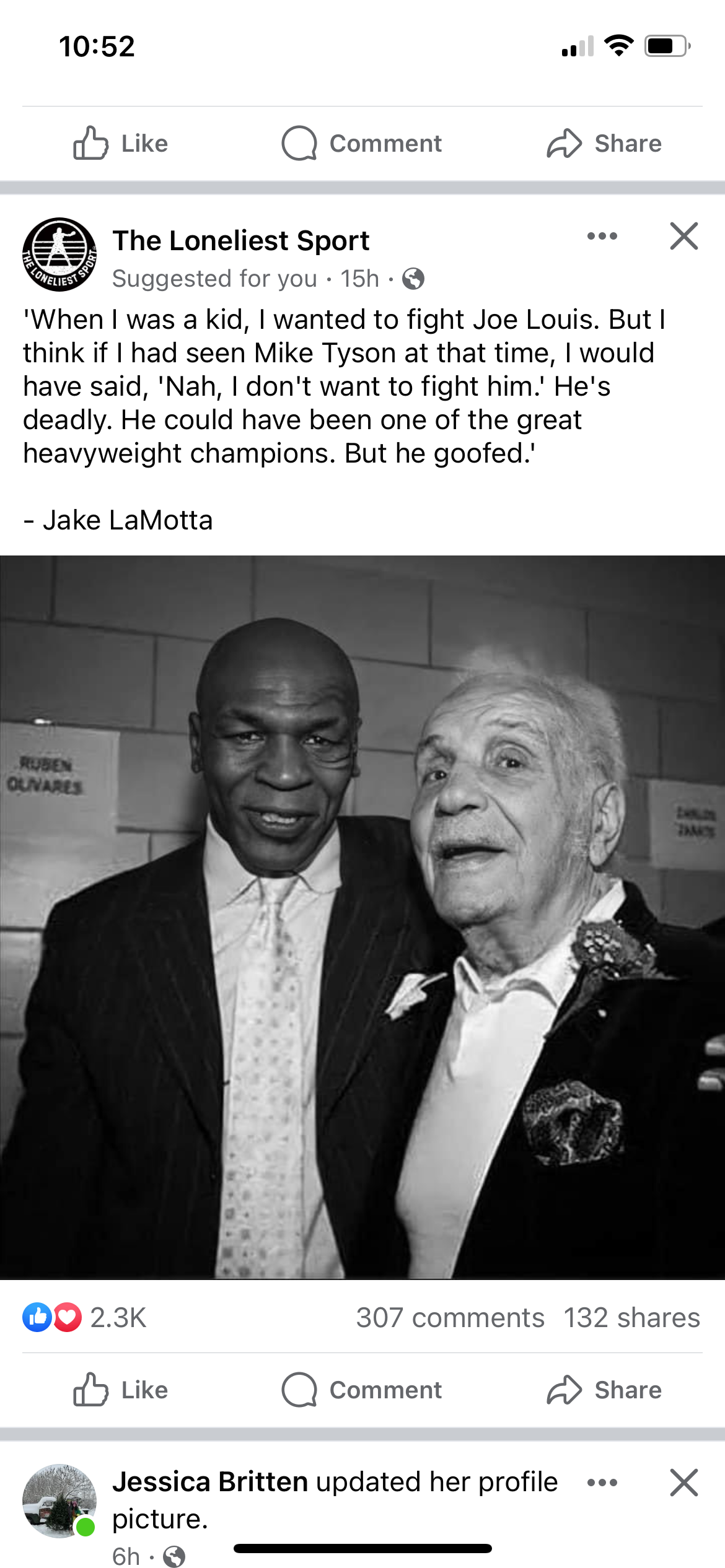
Task: Dismiss The Loneliest Sport suggested post
Action: pyautogui.click(x=684, y=236)
